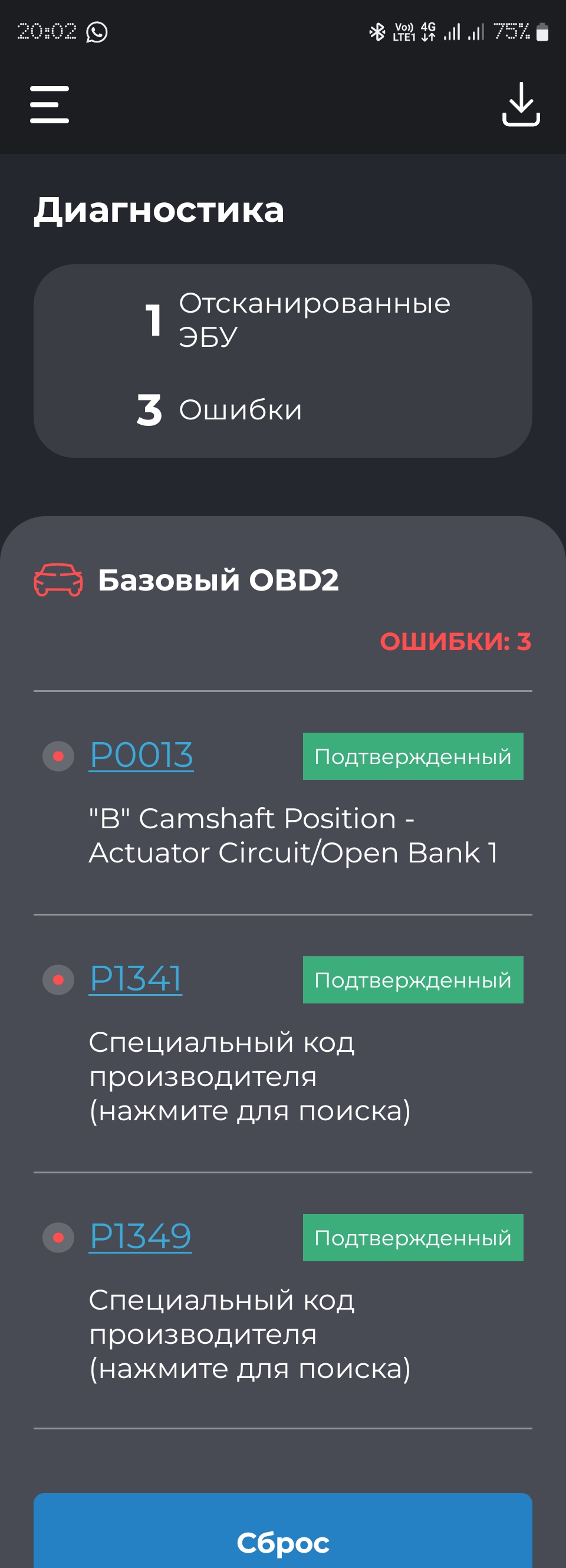Tap the Сброс button to reset errors
Viewport: 566px width, 1568px height.
click(x=283, y=1542)
